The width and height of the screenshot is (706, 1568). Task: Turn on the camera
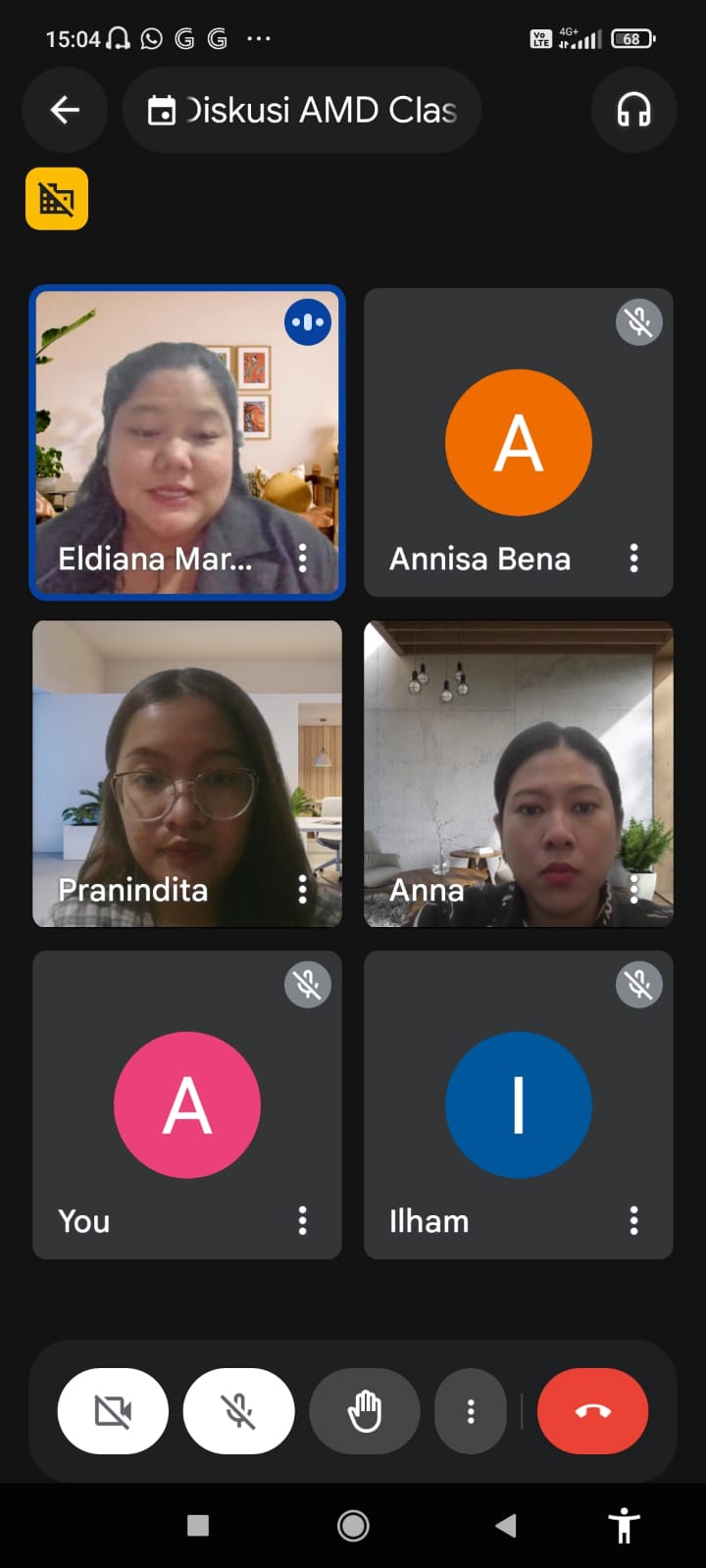(x=113, y=1411)
